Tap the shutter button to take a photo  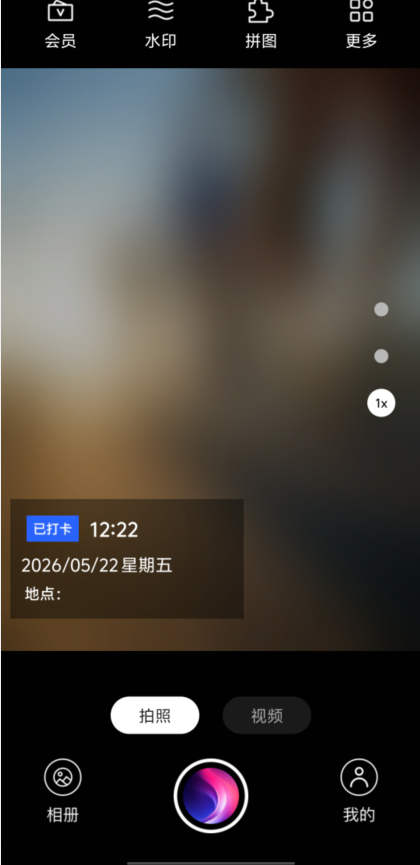[x=210, y=795]
